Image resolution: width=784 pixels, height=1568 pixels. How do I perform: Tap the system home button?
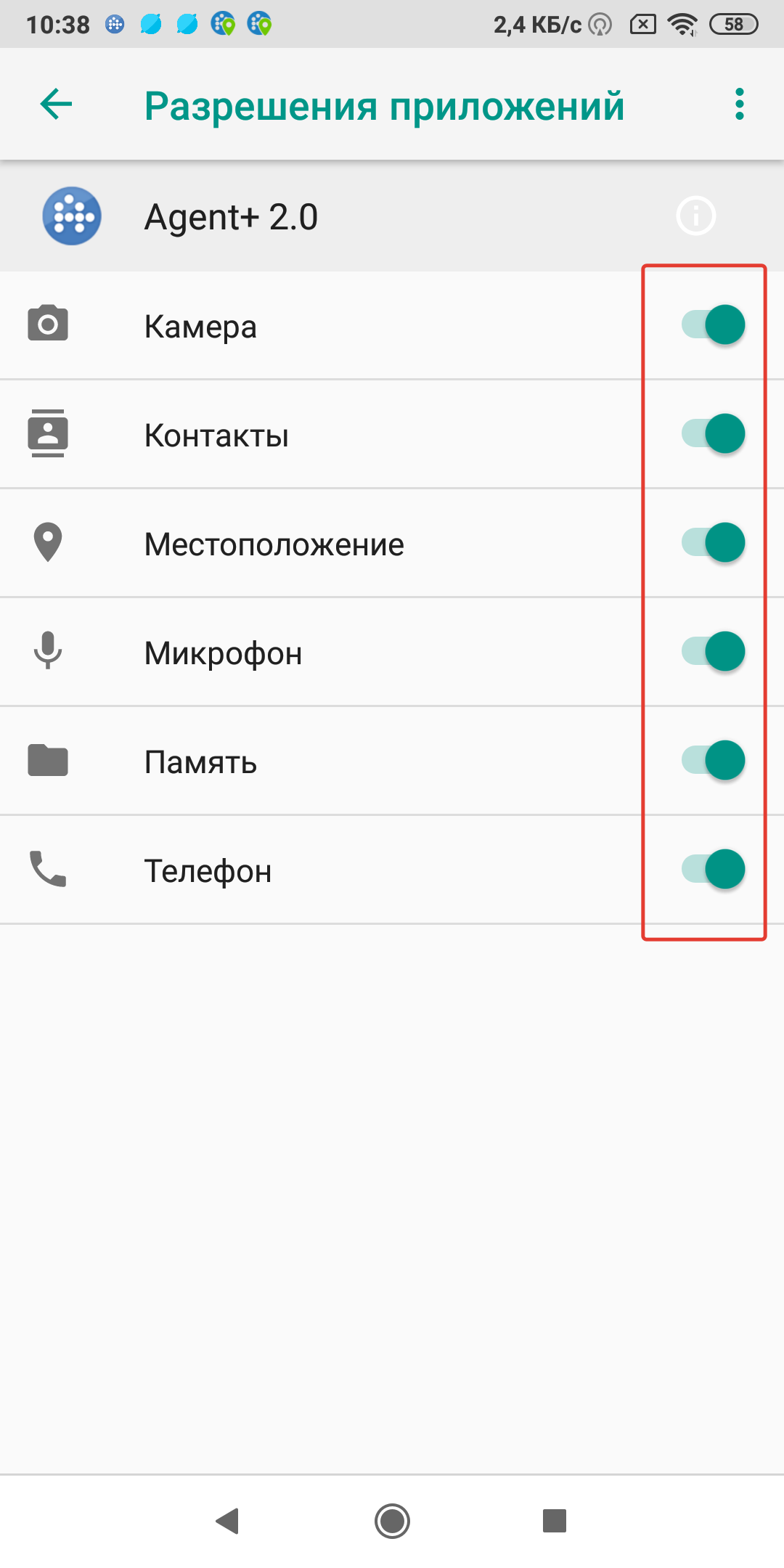coord(392,1520)
